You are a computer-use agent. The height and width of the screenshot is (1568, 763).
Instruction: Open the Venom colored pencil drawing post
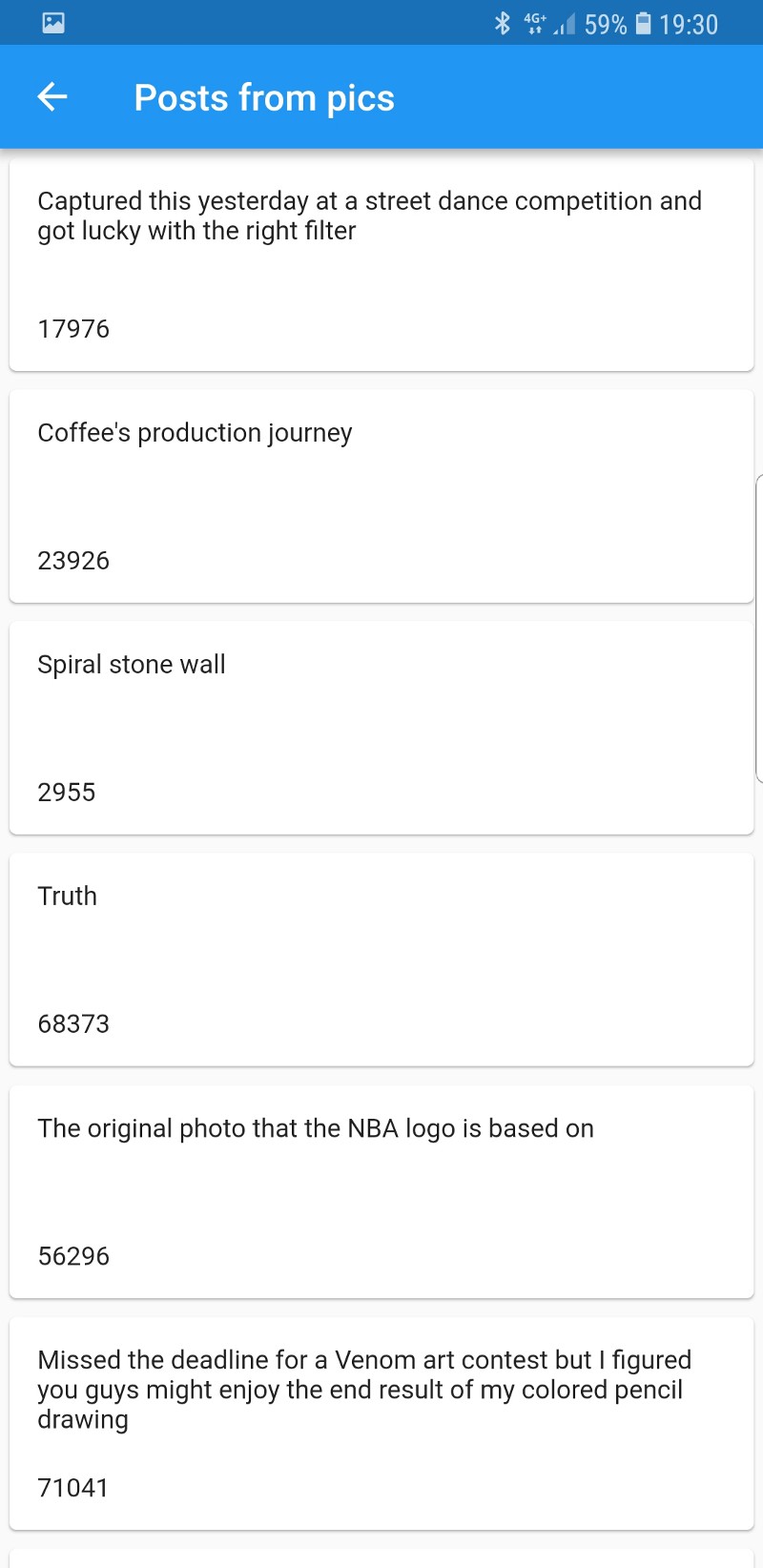point(381,1423)
